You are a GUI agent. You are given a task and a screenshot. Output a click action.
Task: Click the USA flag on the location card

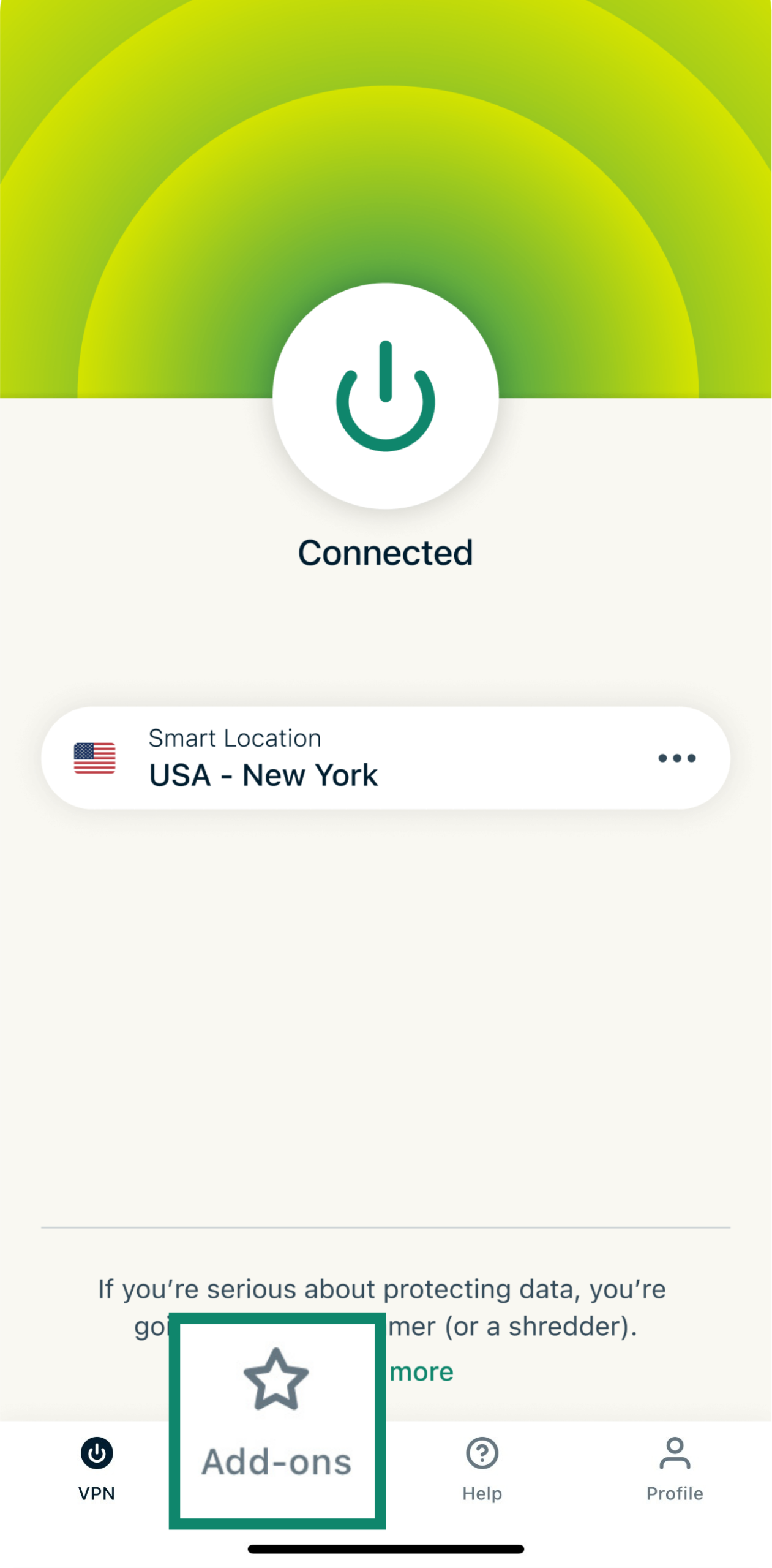coord(96,758)
